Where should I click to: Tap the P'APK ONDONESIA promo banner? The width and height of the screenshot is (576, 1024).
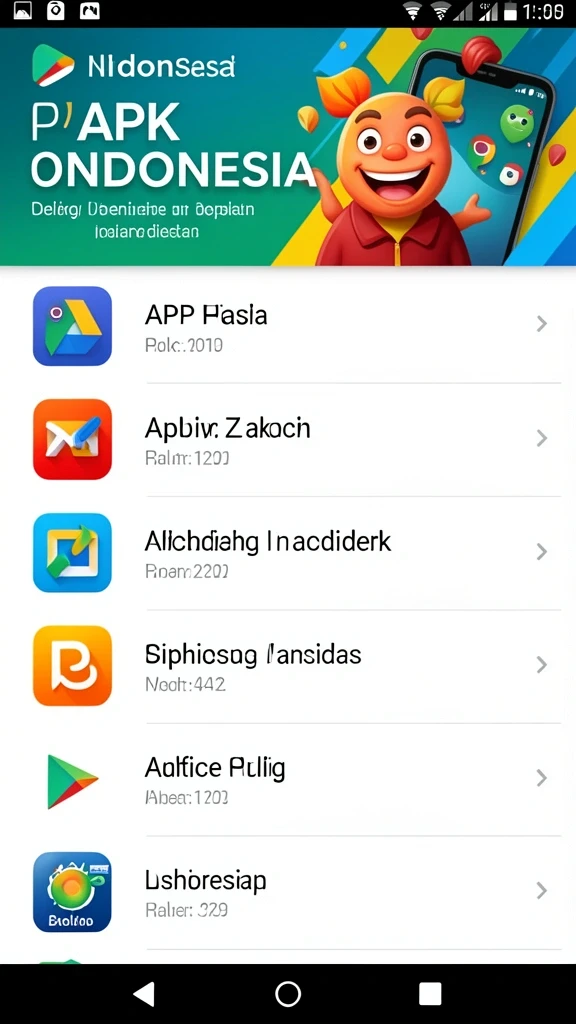[x=288, y=147]
